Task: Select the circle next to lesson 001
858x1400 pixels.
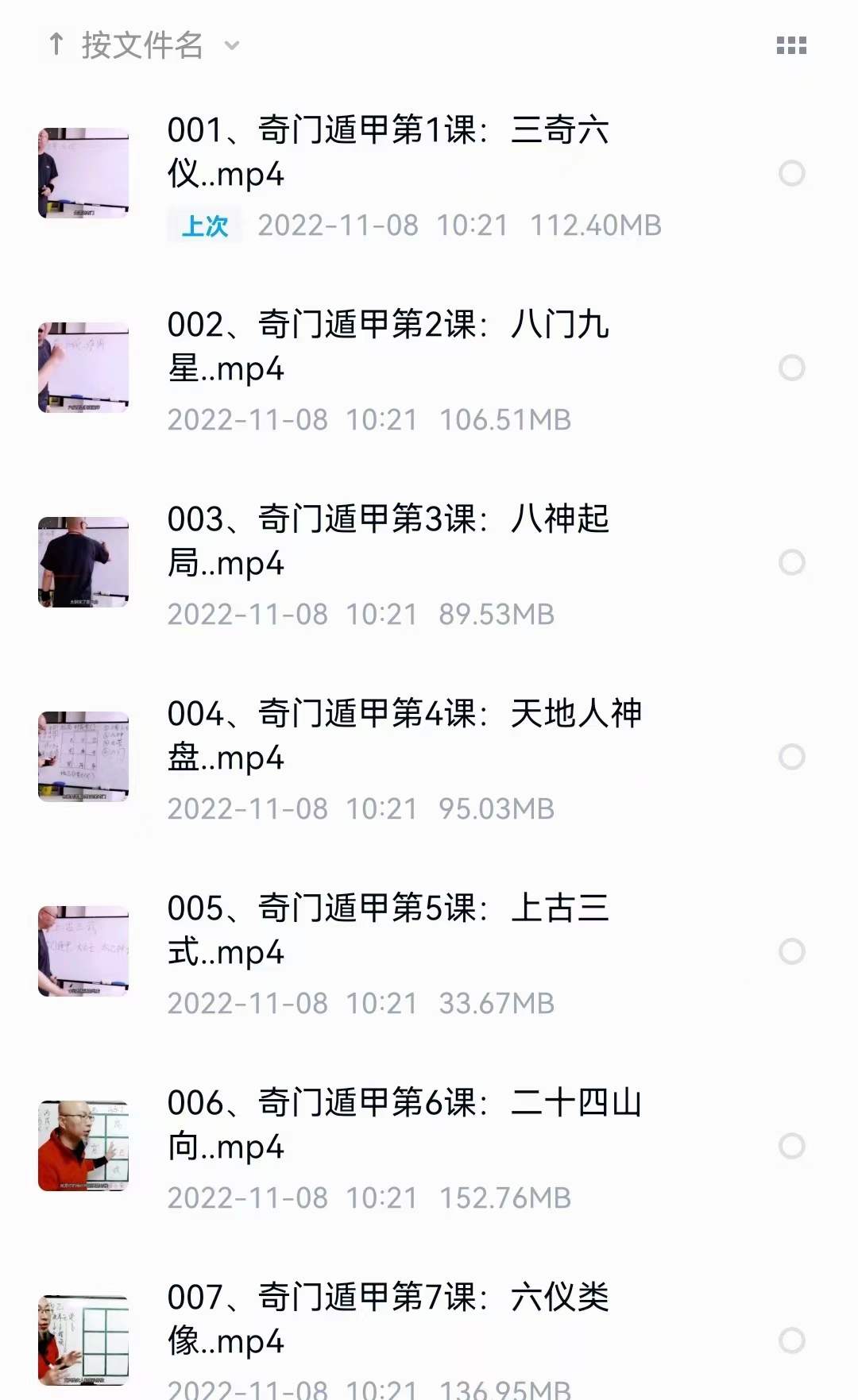Action: [790, 174]
